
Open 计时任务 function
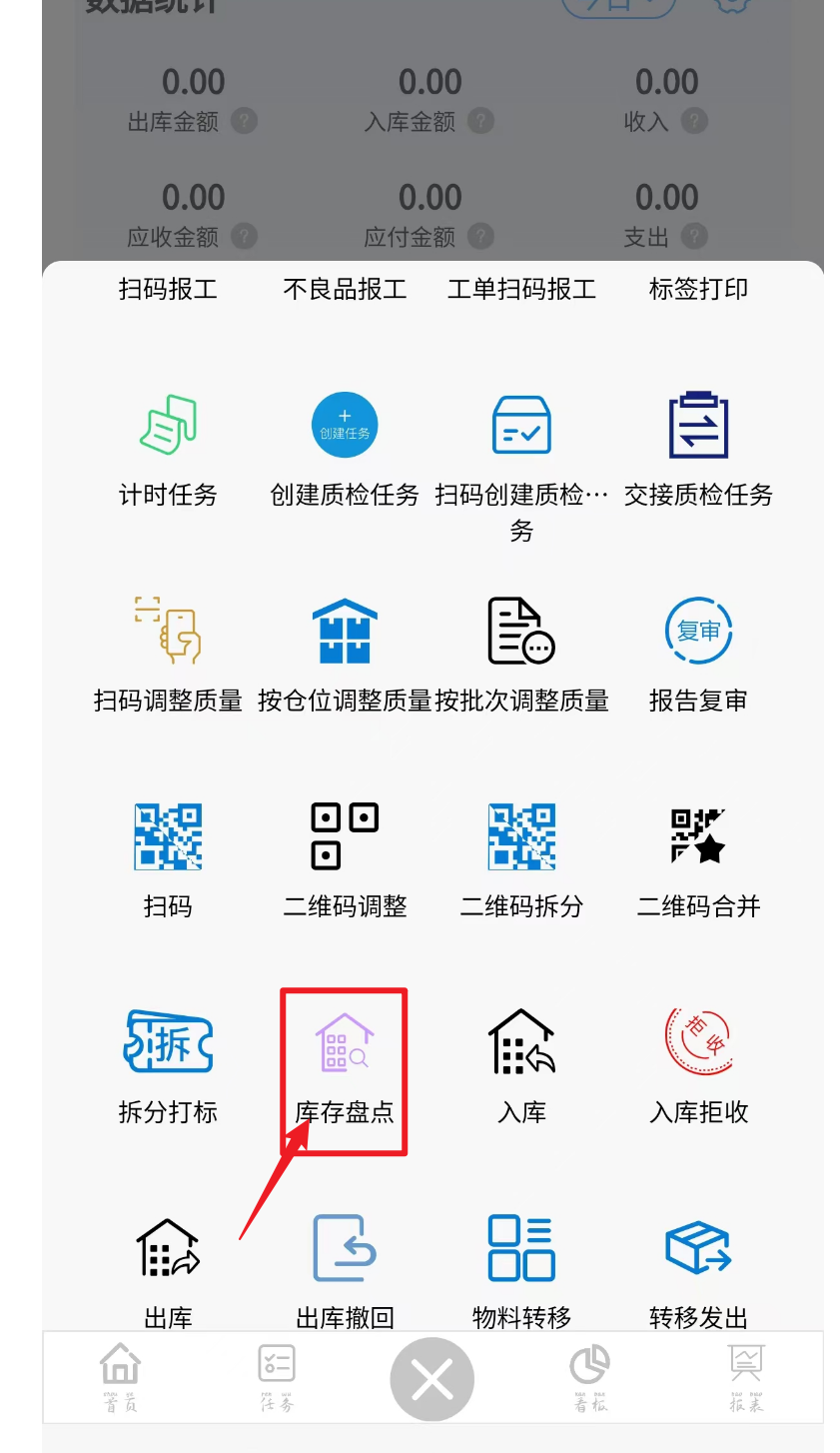168,450
